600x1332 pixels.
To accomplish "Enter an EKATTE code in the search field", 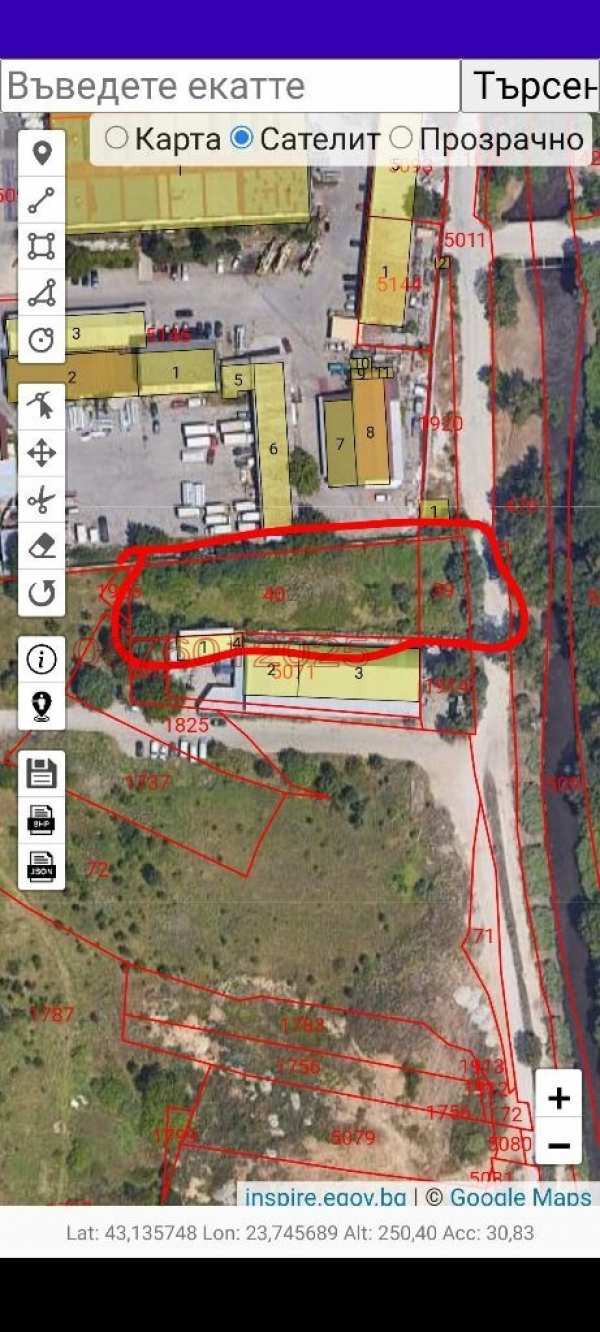I will point(230,86).
